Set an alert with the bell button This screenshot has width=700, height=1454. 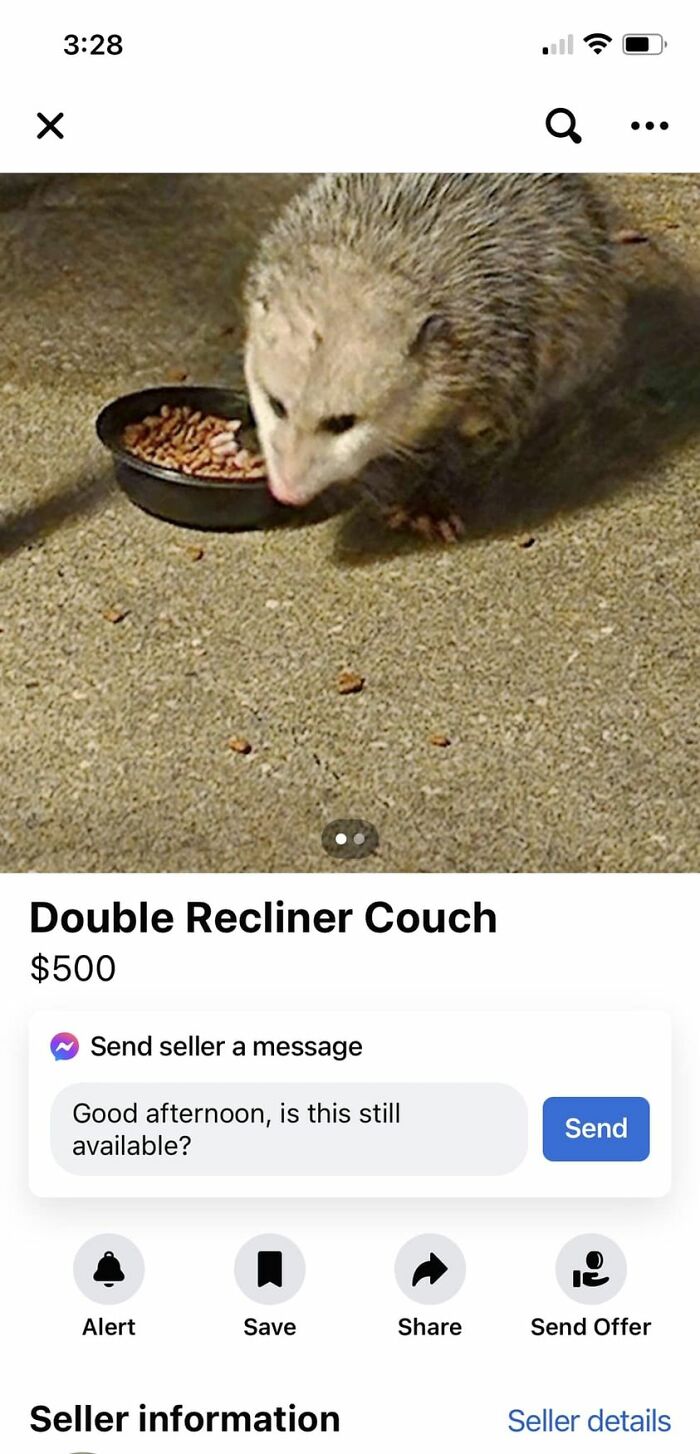click(x=109, y=1269)
